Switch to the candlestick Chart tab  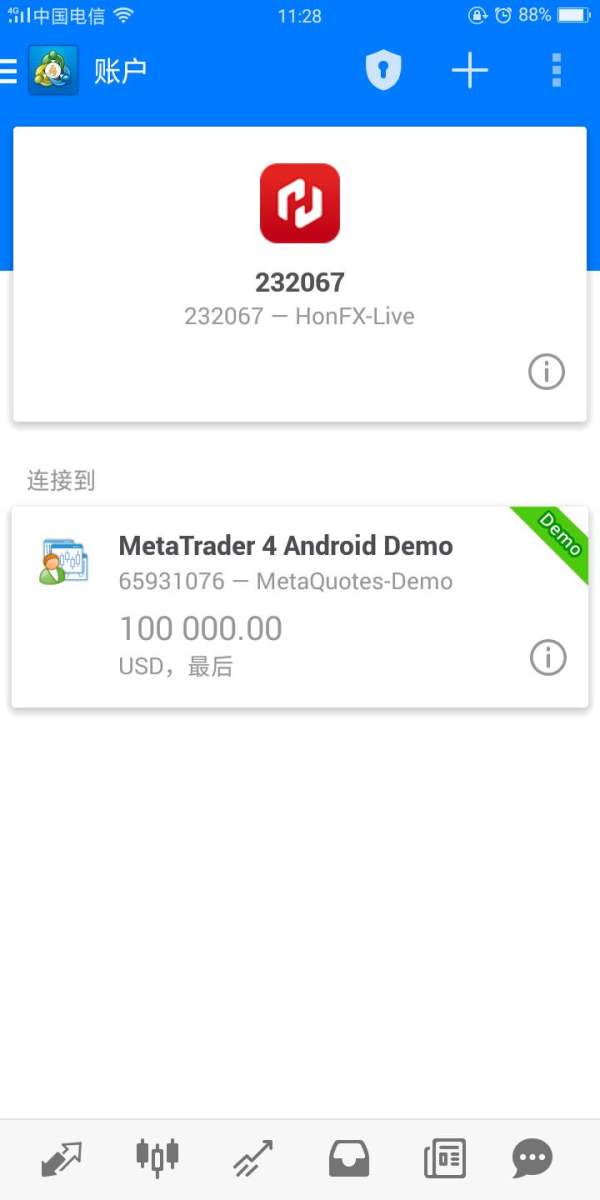coord(157,1158)
